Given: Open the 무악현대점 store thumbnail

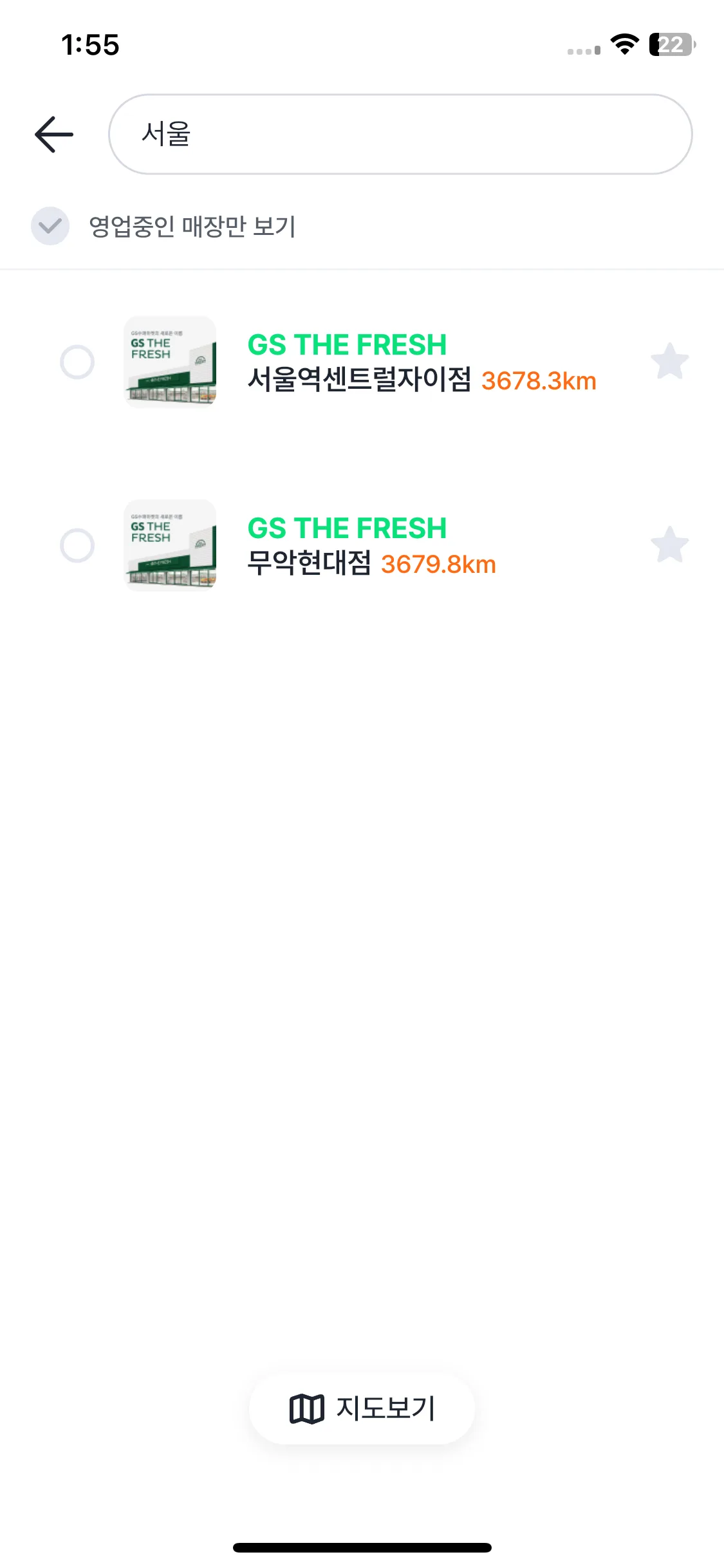Looking at the screenshot, I should tap(170, 545).
